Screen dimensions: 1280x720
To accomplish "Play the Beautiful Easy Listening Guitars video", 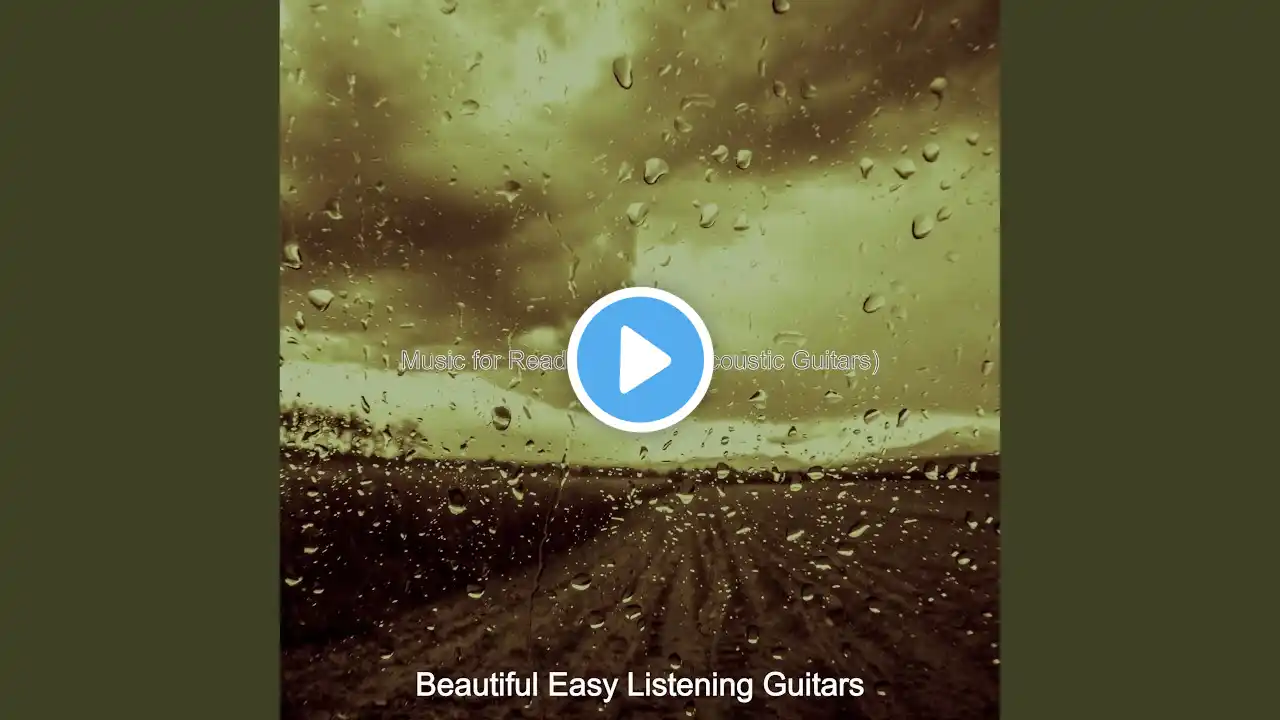I will coord(640,360).
